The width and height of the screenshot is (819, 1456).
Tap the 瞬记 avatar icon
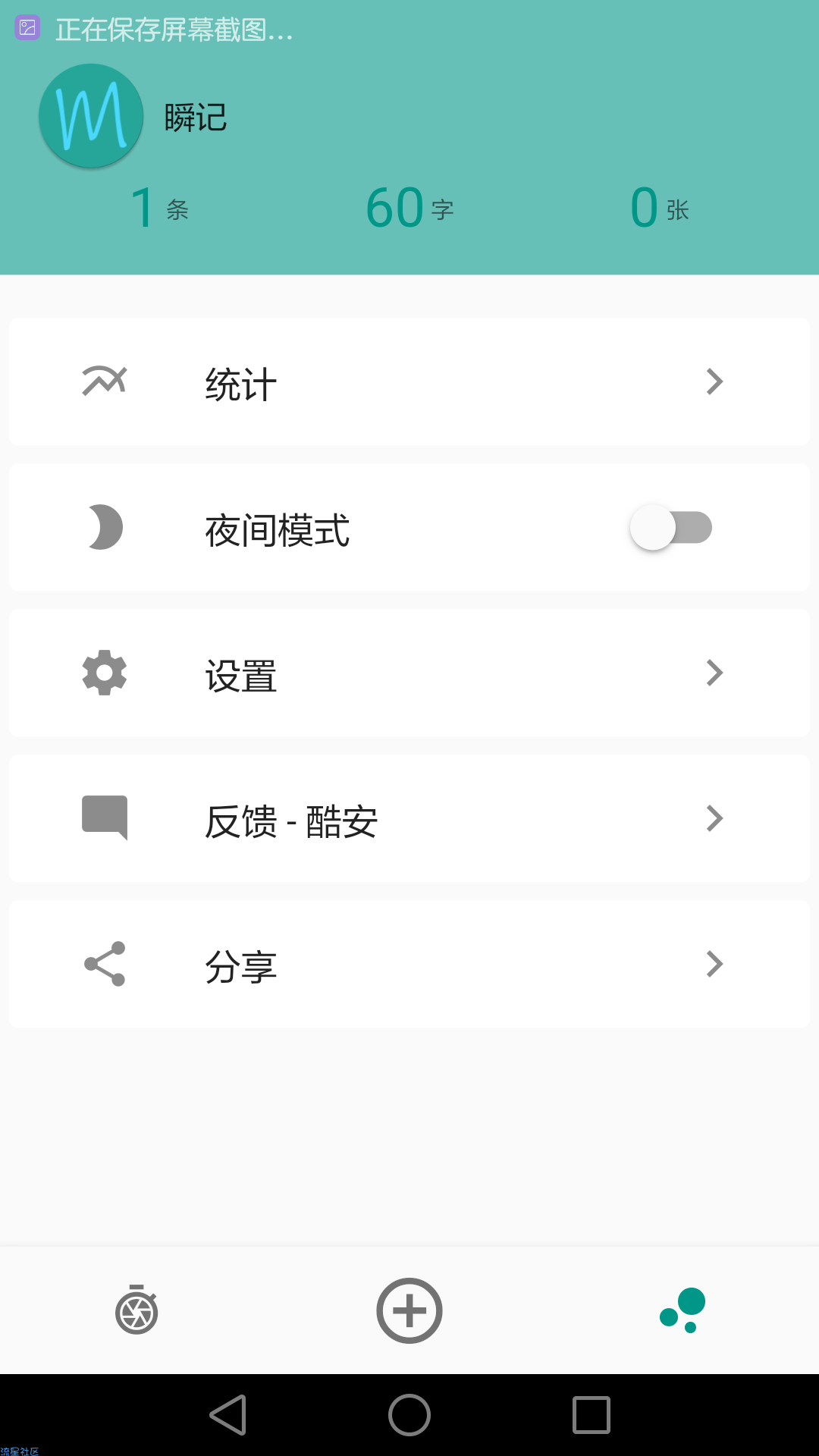pos(91,116)
